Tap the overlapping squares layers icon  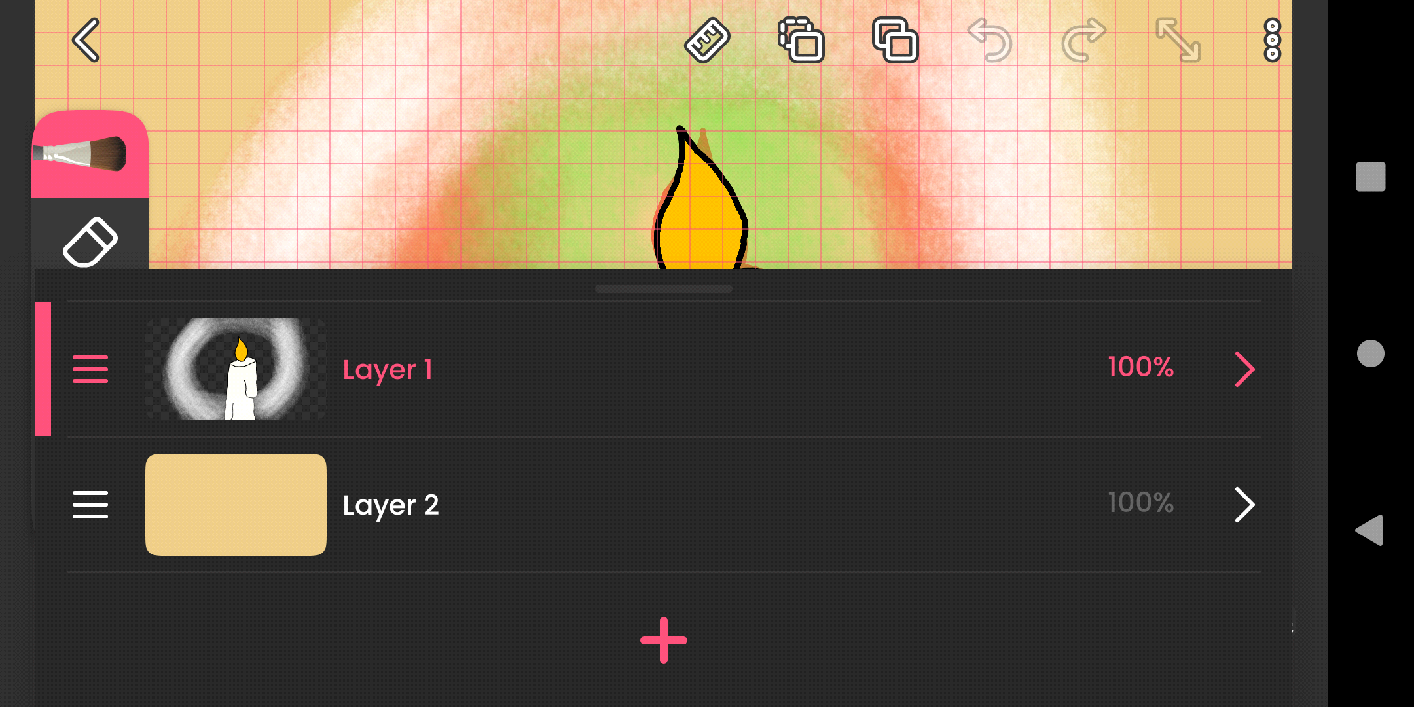pyautogui.click(x=895, y=41)
